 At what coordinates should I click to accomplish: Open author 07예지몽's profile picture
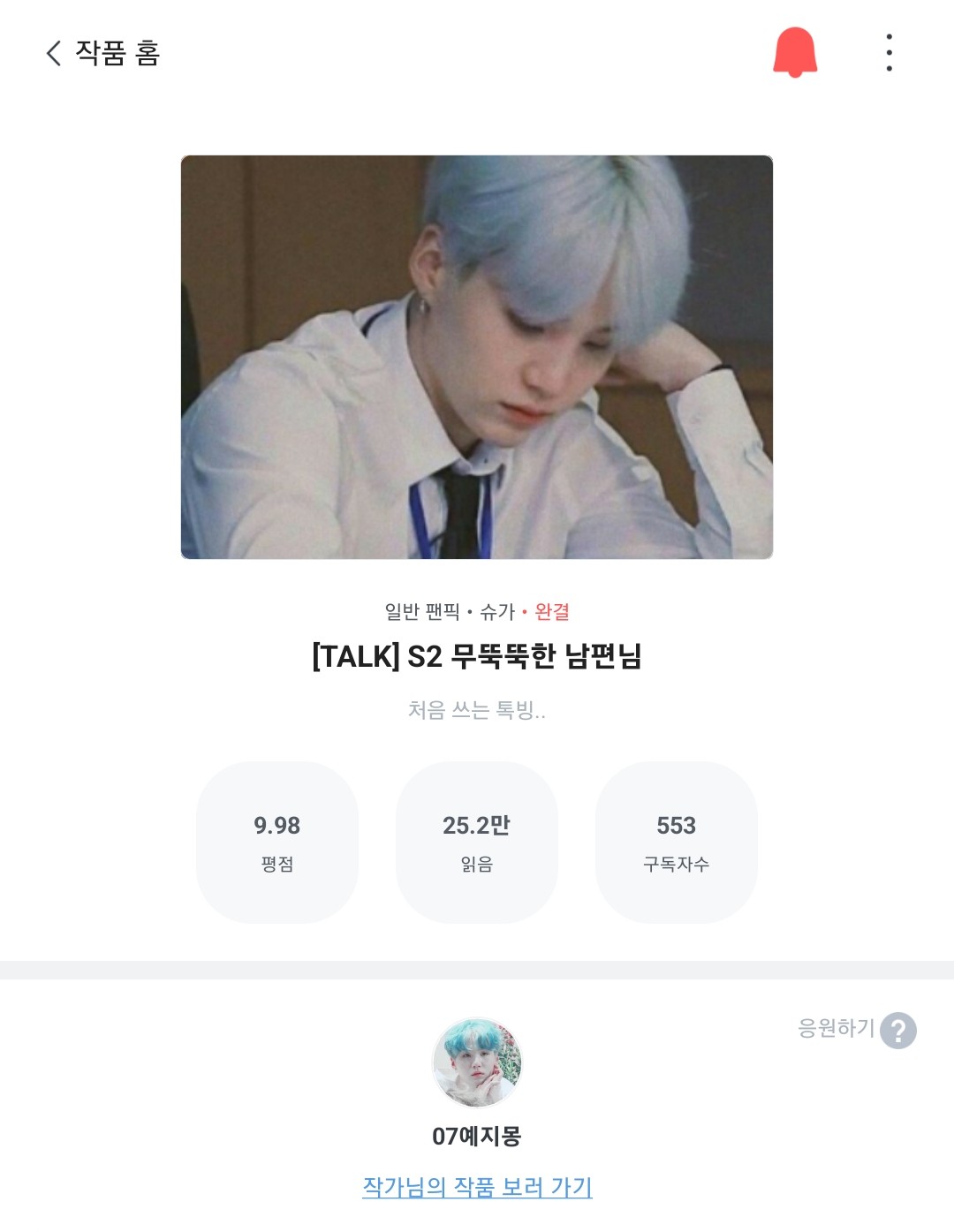point(477,1062)
